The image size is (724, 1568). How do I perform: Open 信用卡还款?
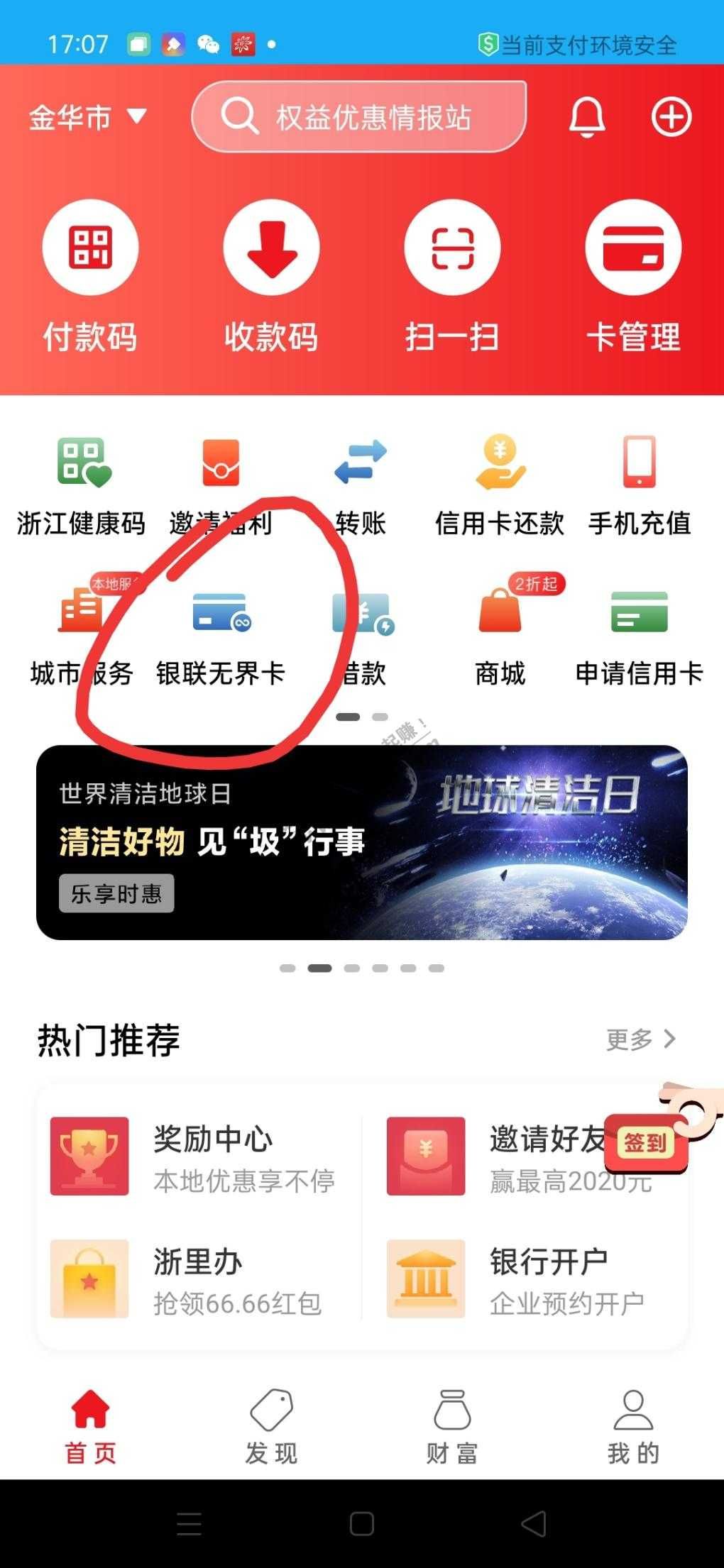(x=500, y=486)
